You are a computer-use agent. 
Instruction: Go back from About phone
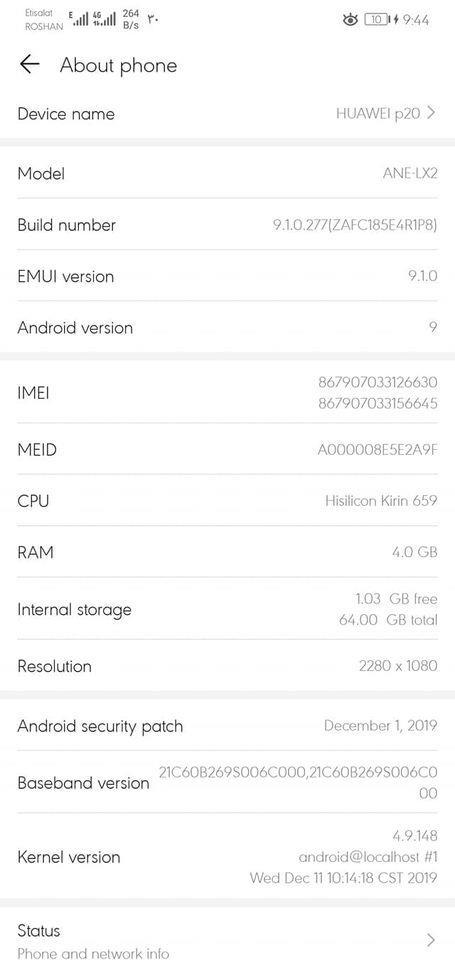[x=29, y=64]
